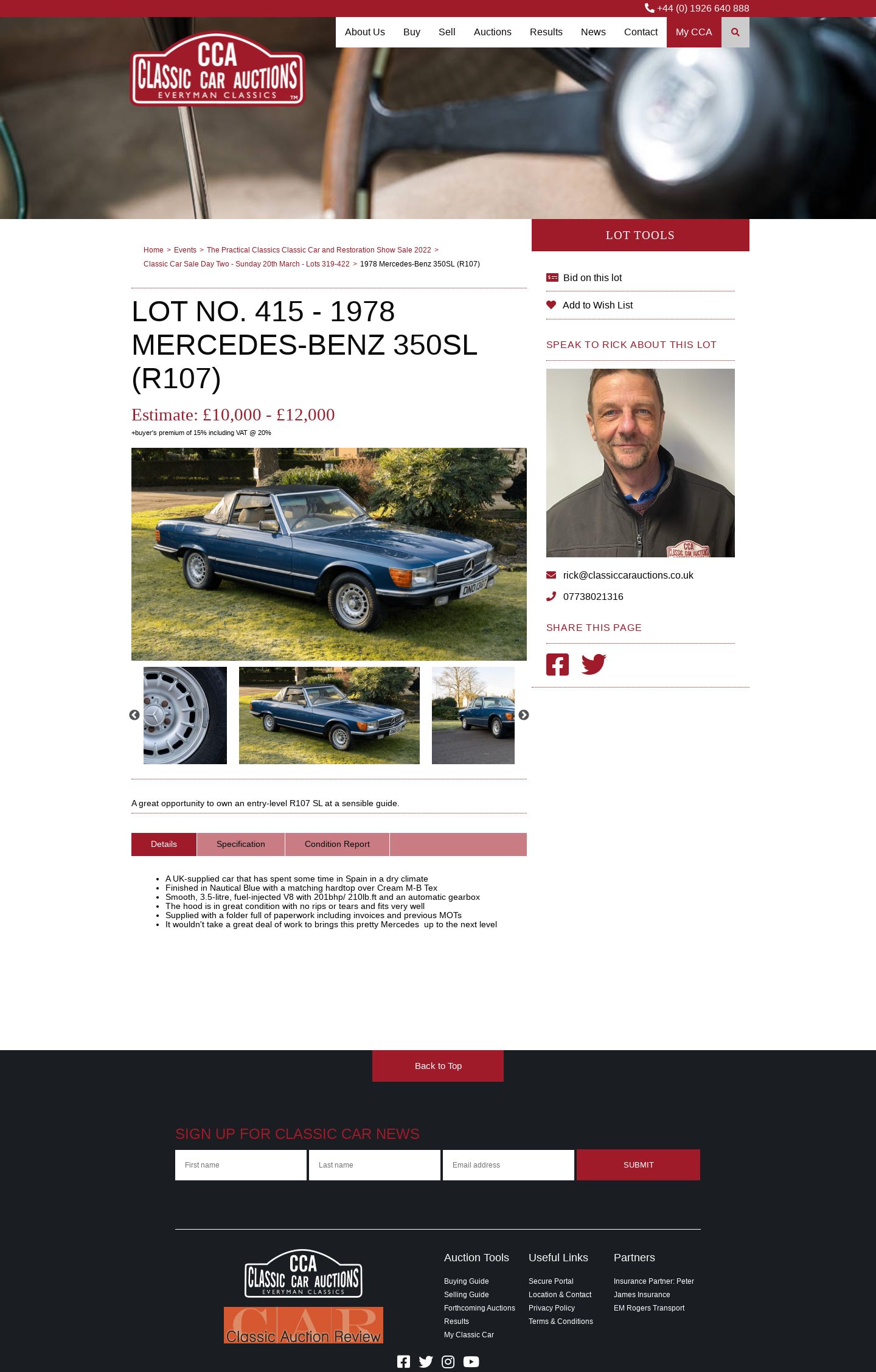Share this page on Facebook
Screen dimensions: 876x1372
tap(557, 664)
